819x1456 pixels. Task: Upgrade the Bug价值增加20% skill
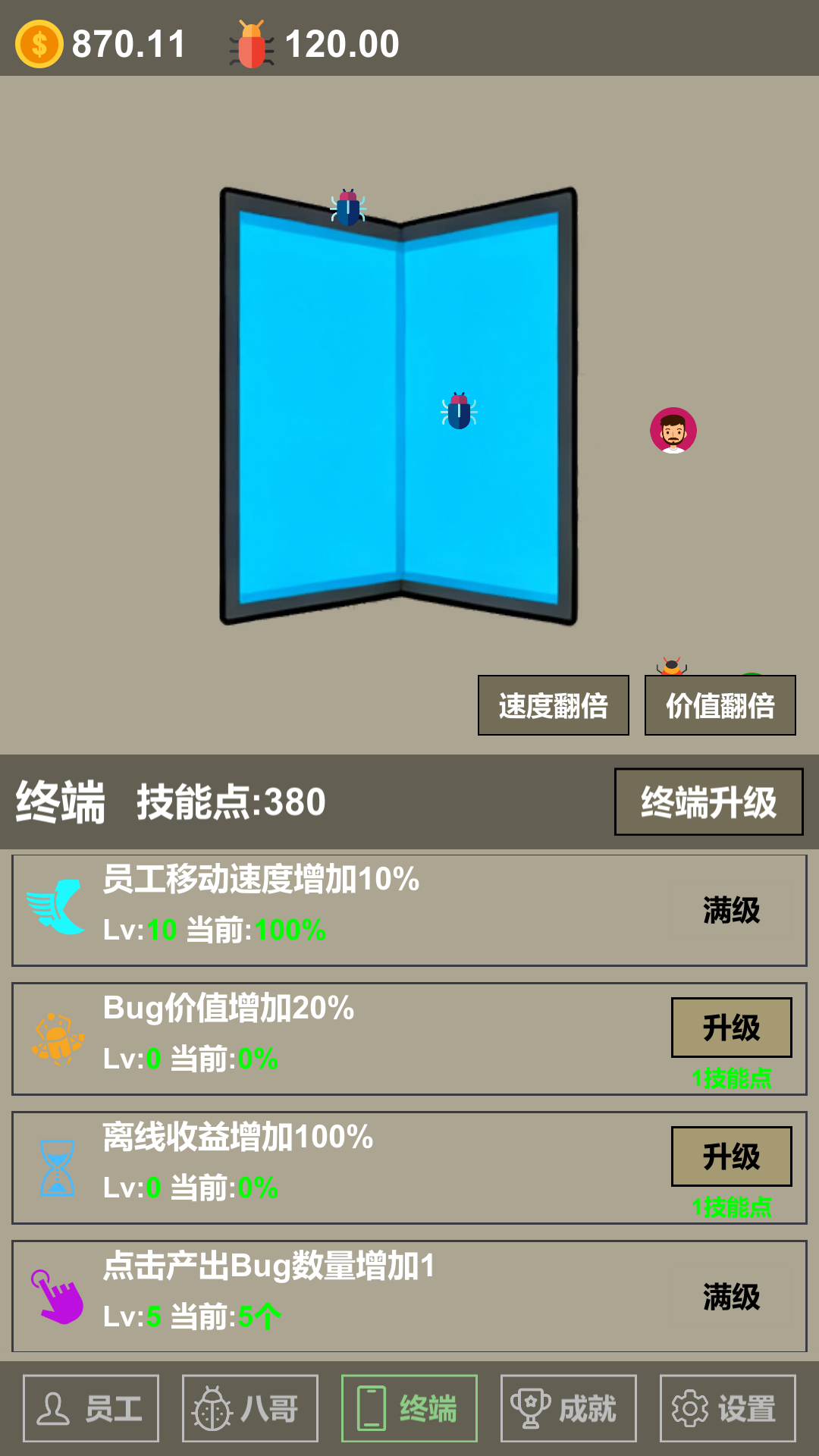732,1028
